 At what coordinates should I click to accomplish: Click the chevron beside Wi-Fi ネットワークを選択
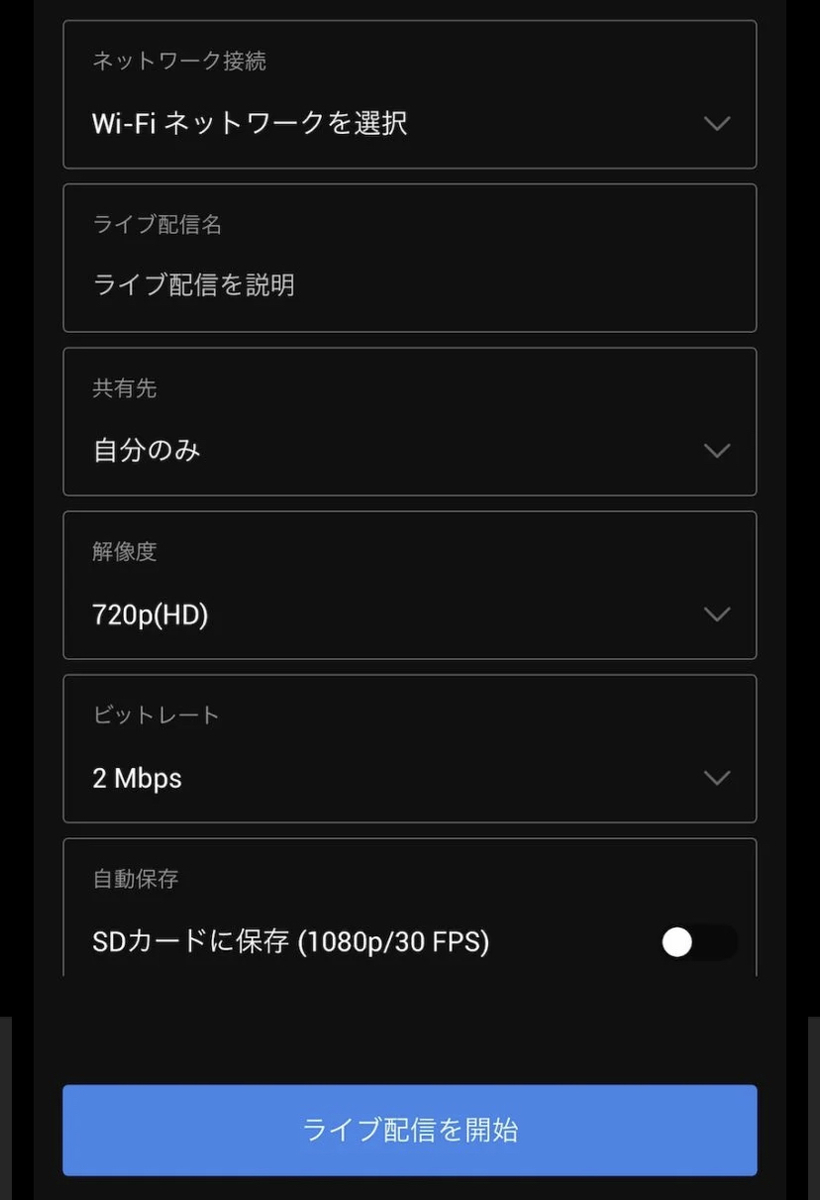pyautogui.click(x=717, y=123)
